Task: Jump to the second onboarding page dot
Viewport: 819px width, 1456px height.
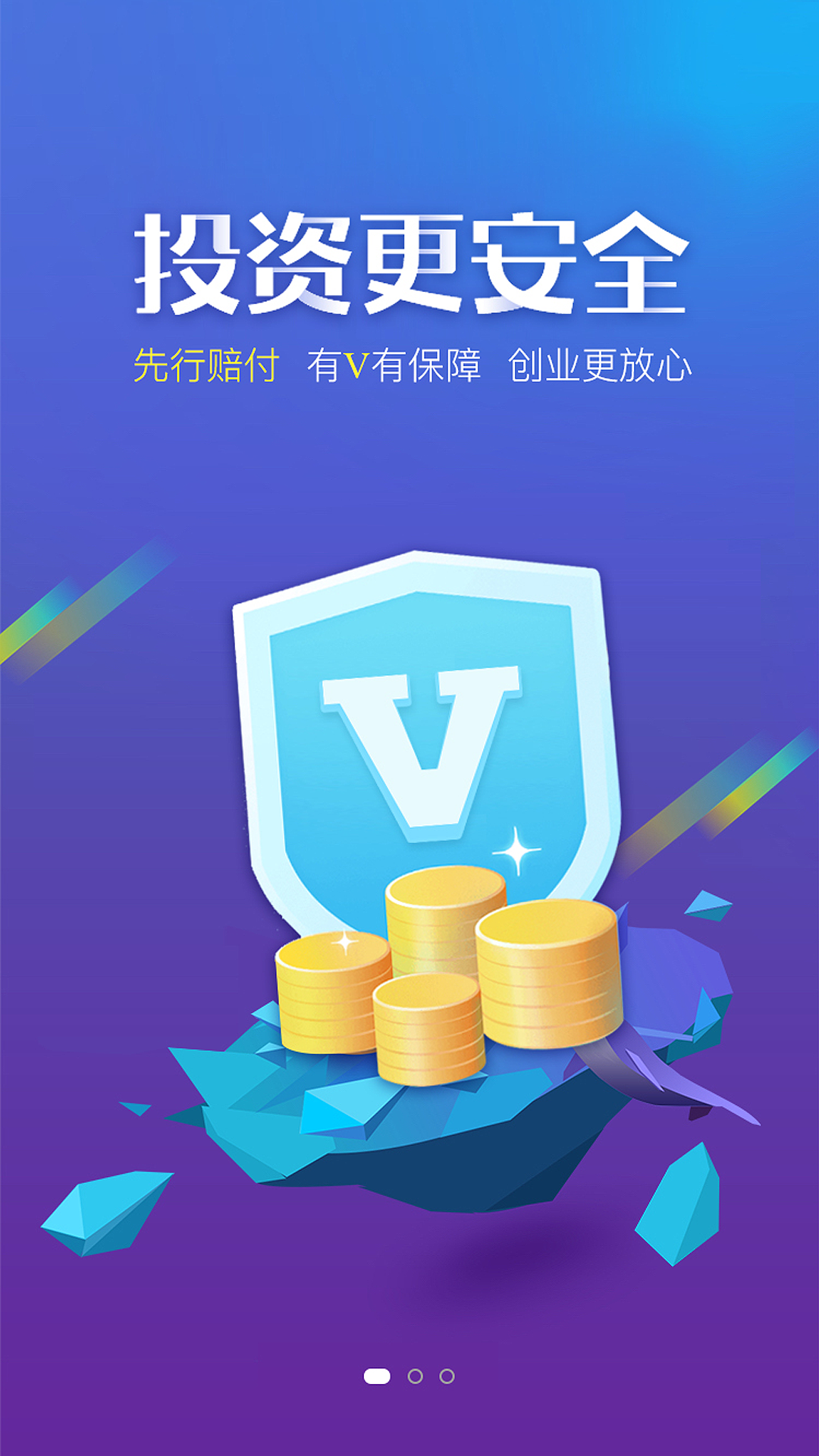Action: point(415,1376)
